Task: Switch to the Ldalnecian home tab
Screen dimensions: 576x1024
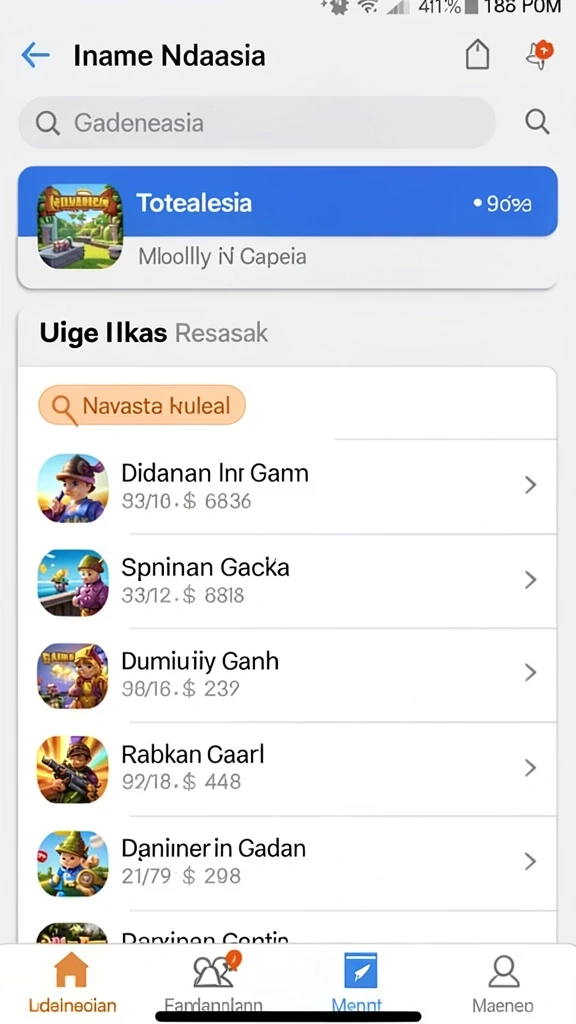Action: (72, 982)
